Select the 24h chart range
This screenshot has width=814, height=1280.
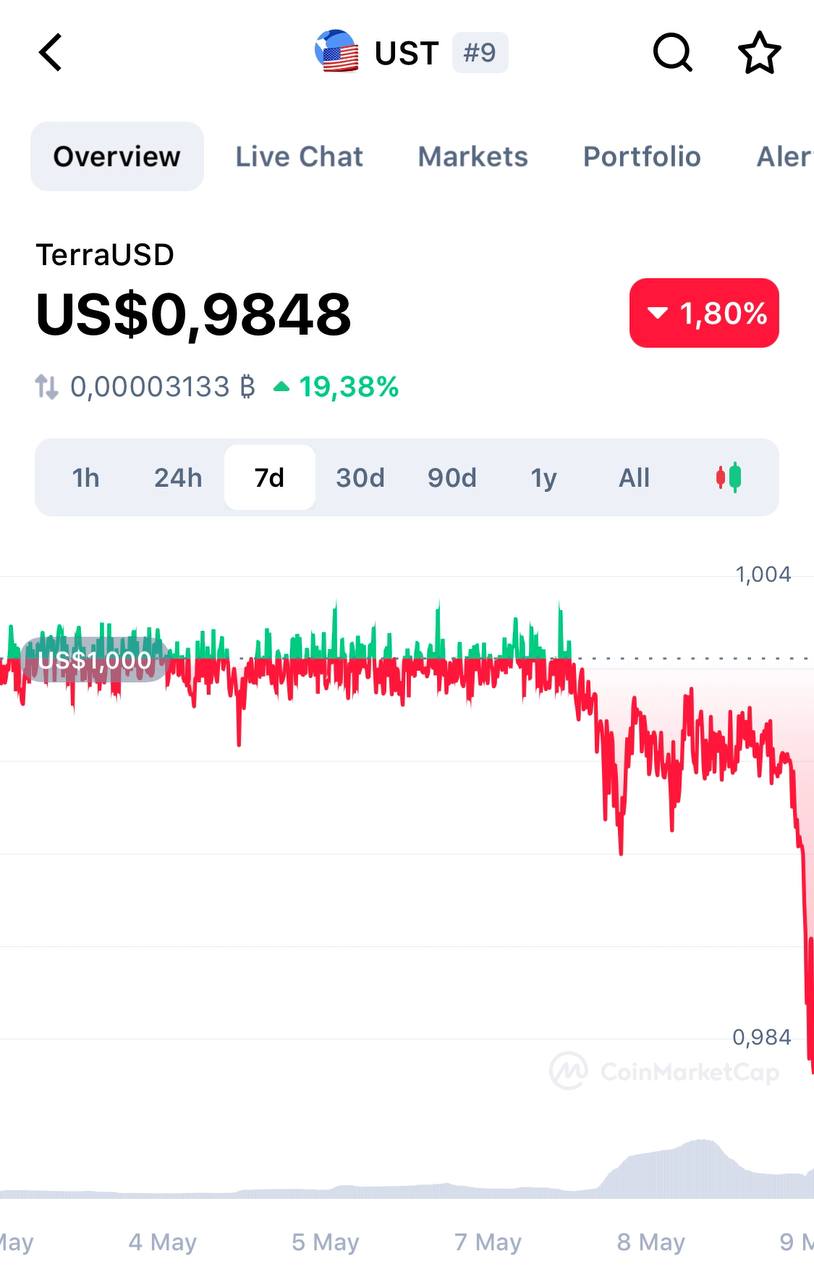click(x=178, y=478)
